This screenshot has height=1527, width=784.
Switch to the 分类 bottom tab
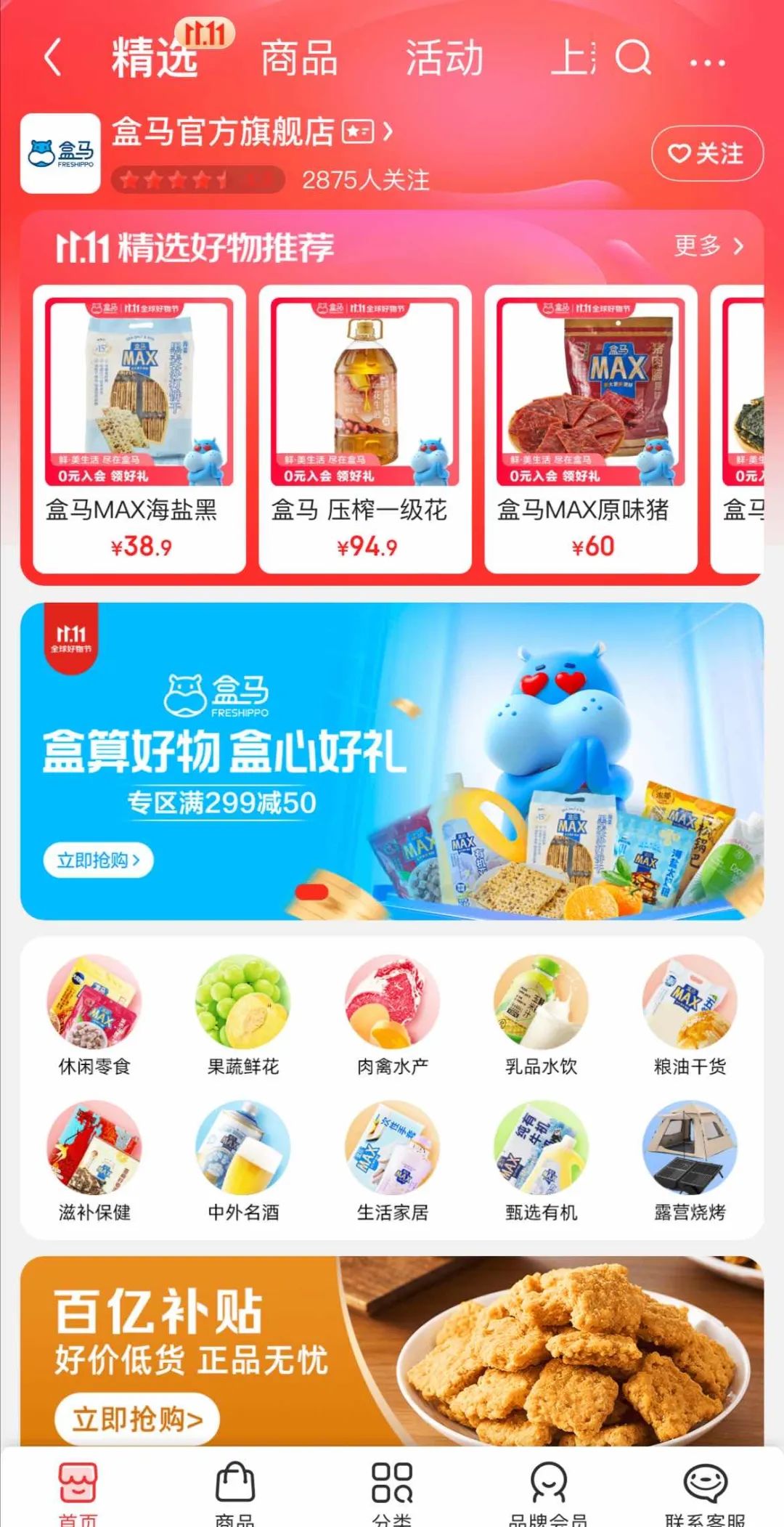coord(392,1493)
